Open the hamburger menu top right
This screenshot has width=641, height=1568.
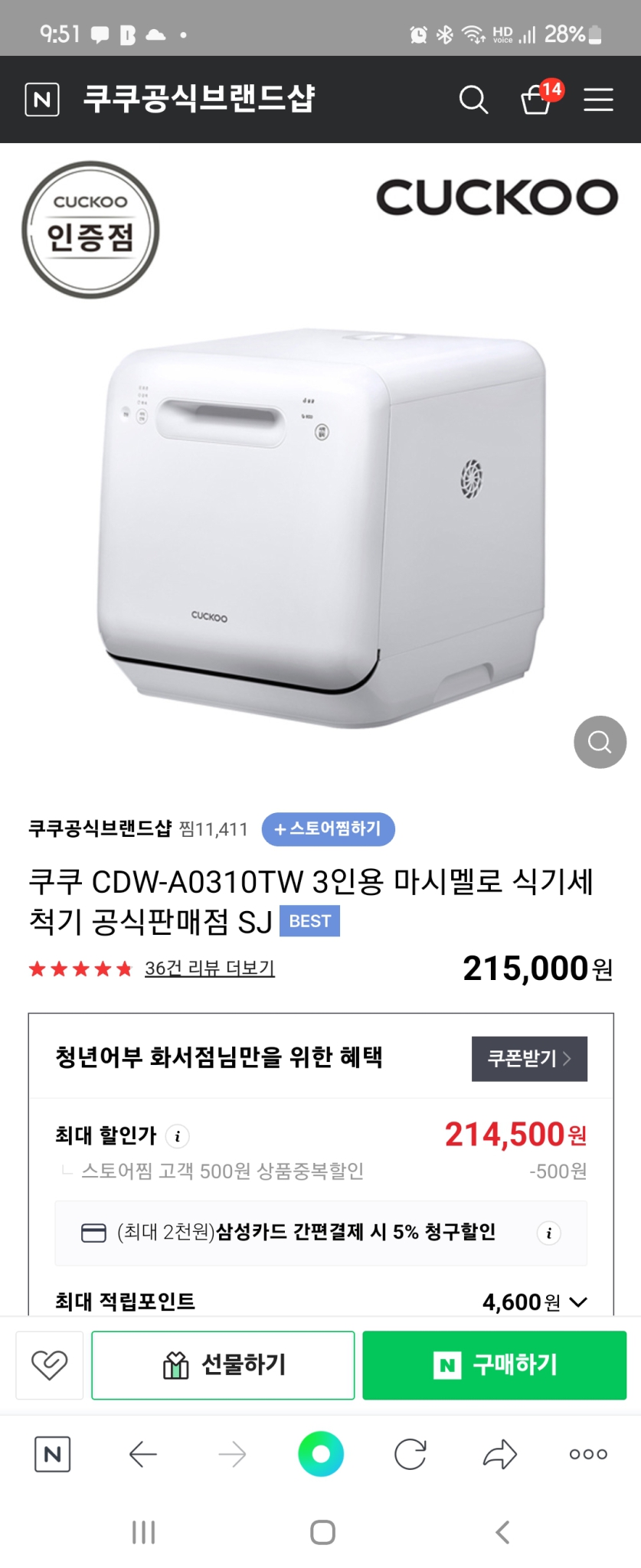click(x=598, y=100)
